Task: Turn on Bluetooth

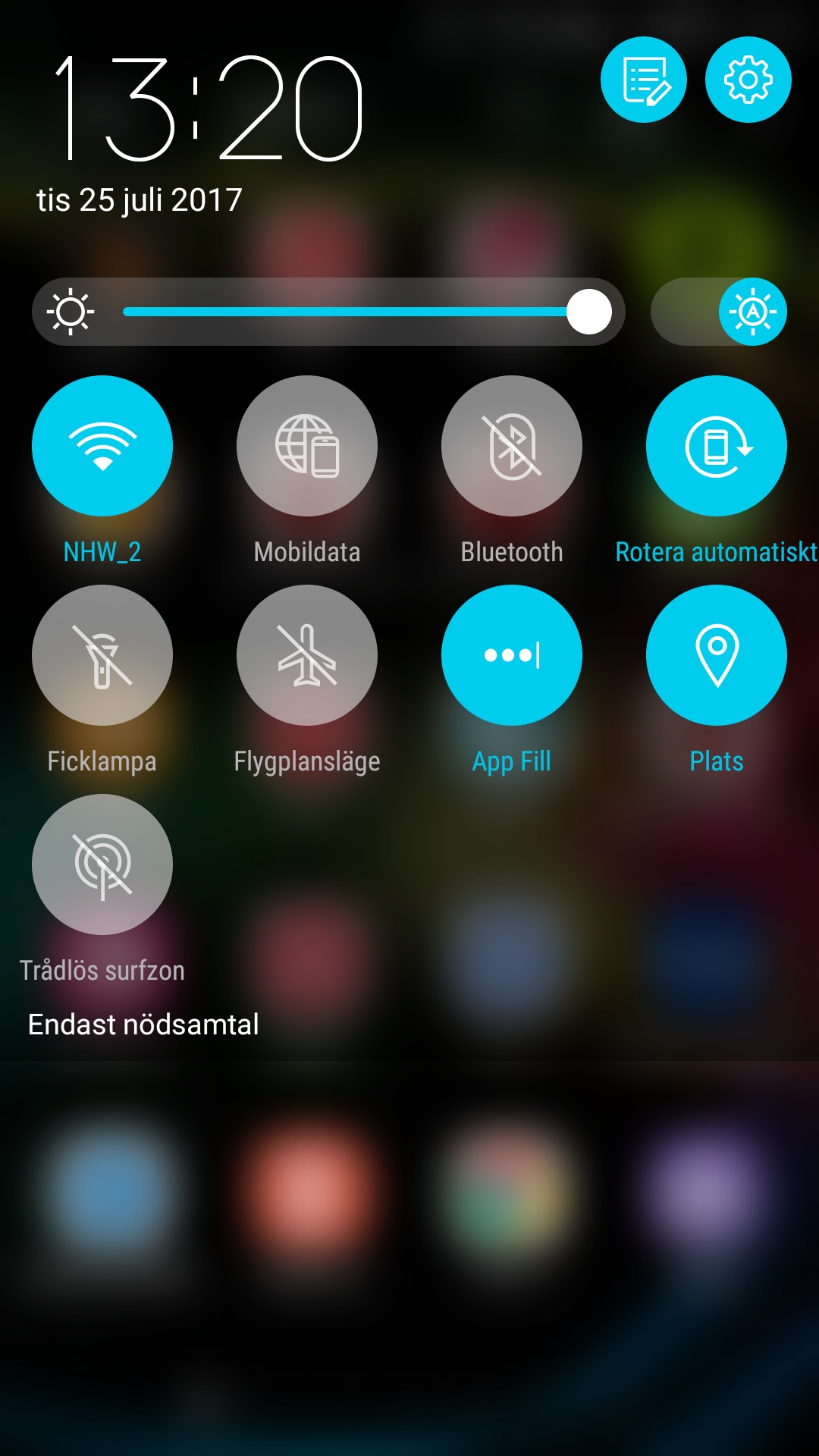Action: point(512,446)
